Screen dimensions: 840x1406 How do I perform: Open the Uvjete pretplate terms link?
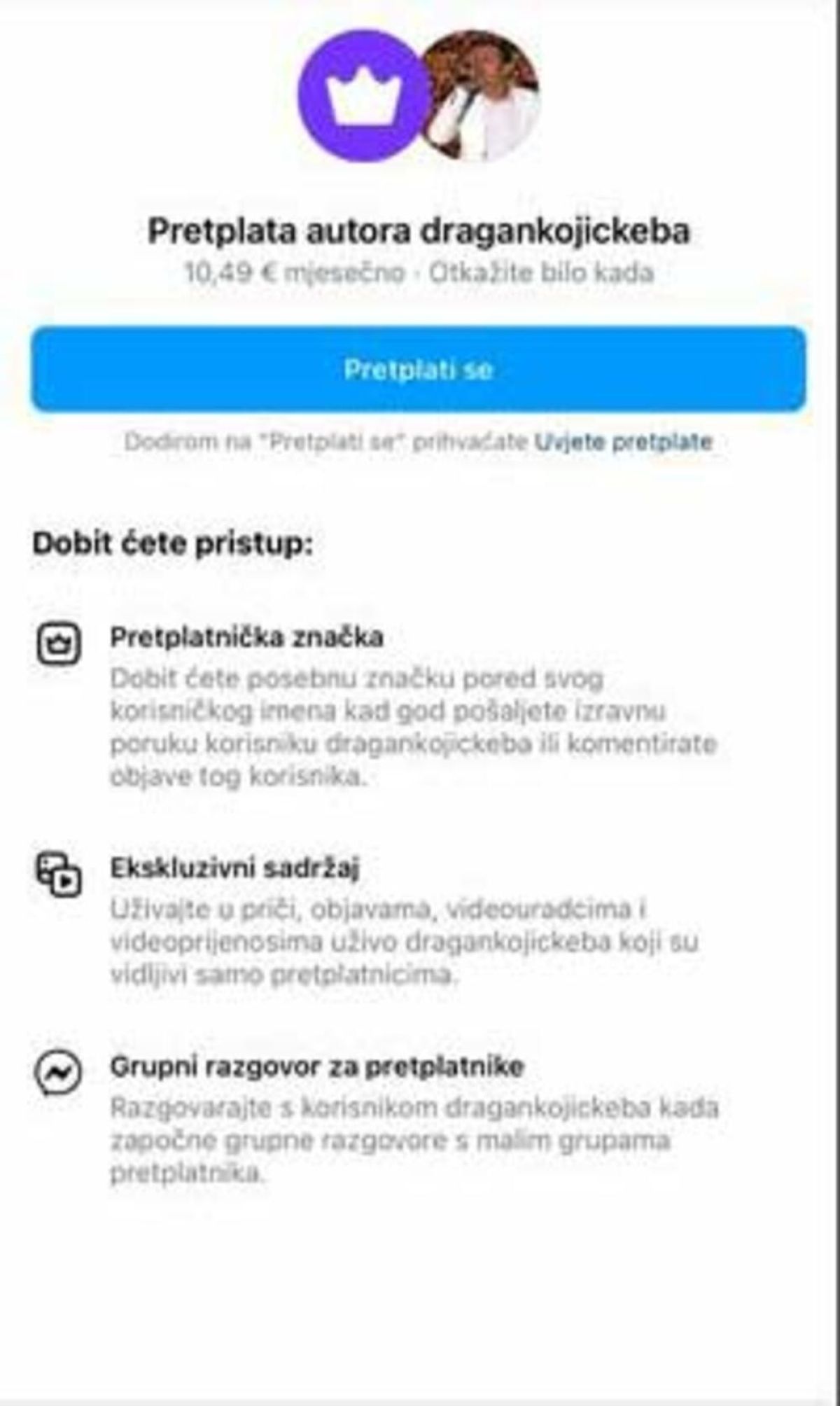tap(623, 442)
